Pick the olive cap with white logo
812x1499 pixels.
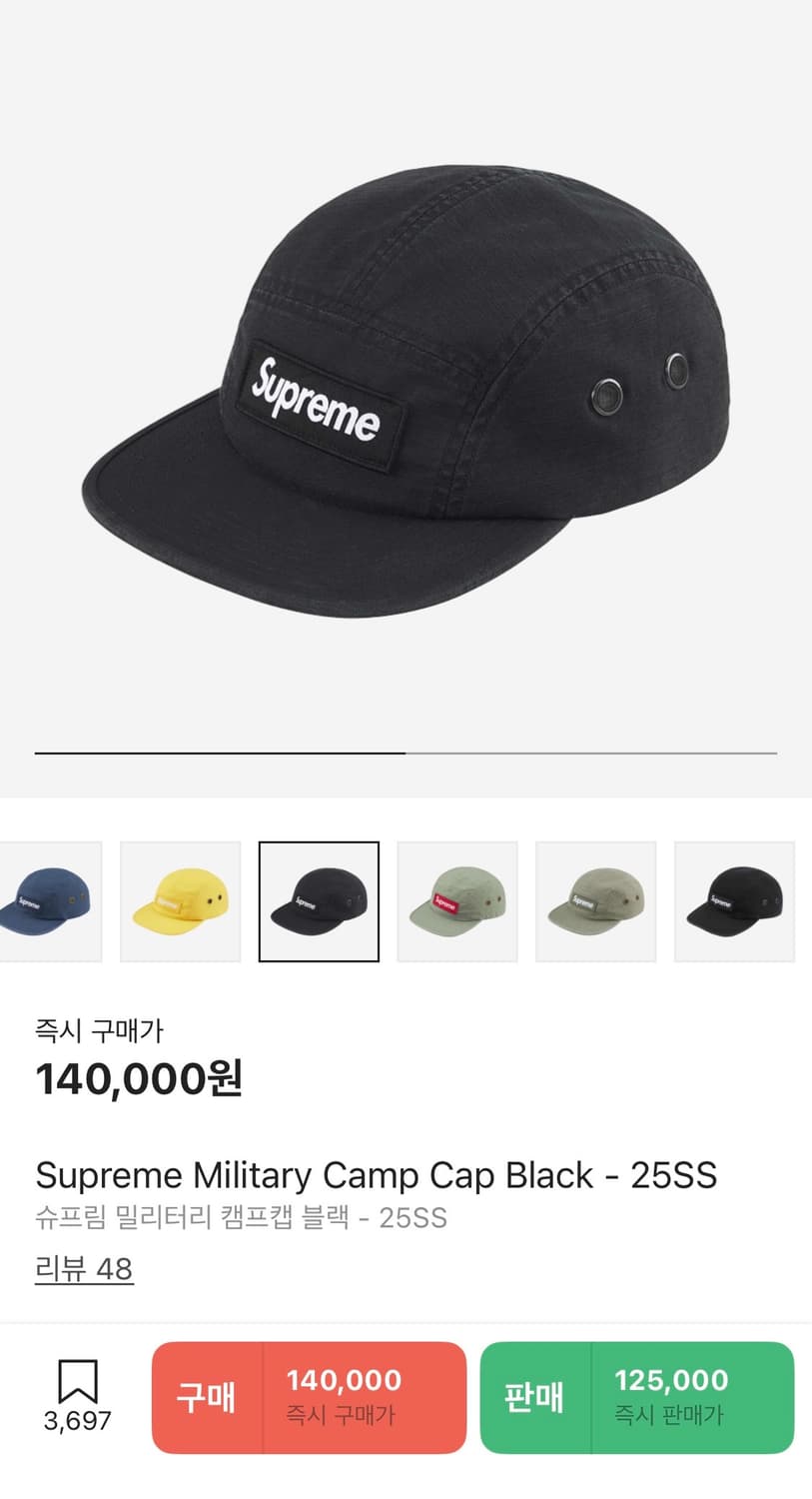(x=595, y=901)
